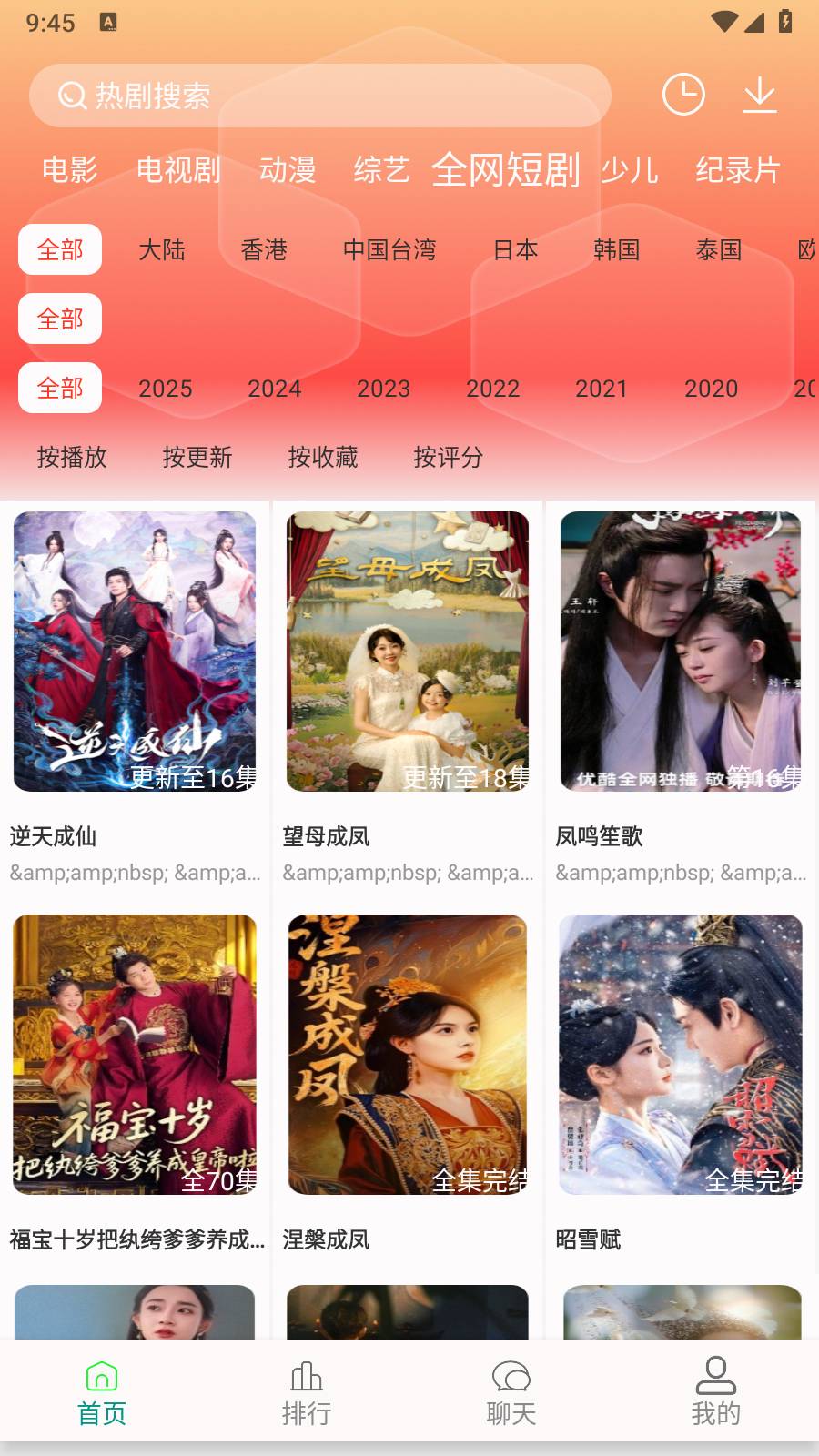819x1456 pixels.
Task: Filter by region 大陆
Action: 162,250
